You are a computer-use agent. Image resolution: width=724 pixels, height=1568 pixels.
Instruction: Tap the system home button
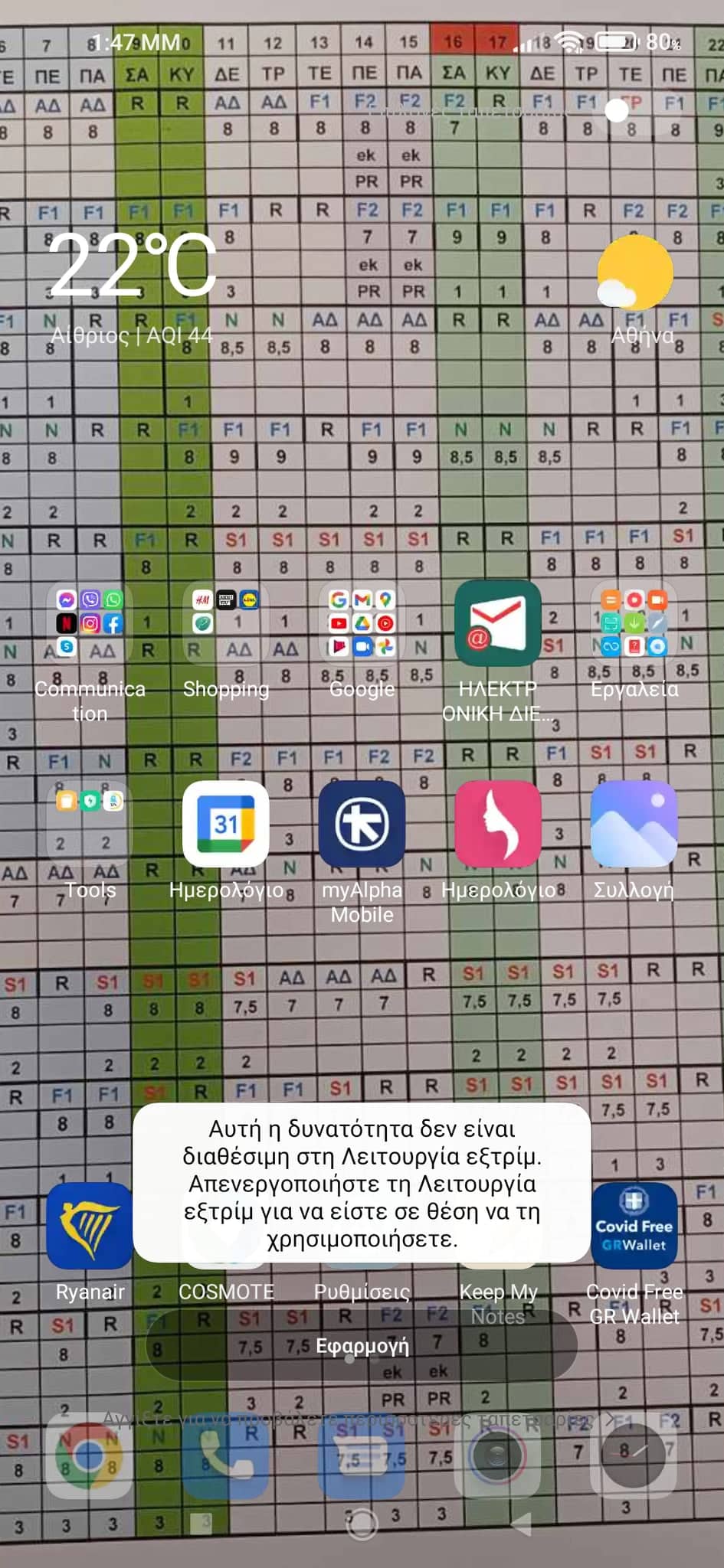[362, 1524]
